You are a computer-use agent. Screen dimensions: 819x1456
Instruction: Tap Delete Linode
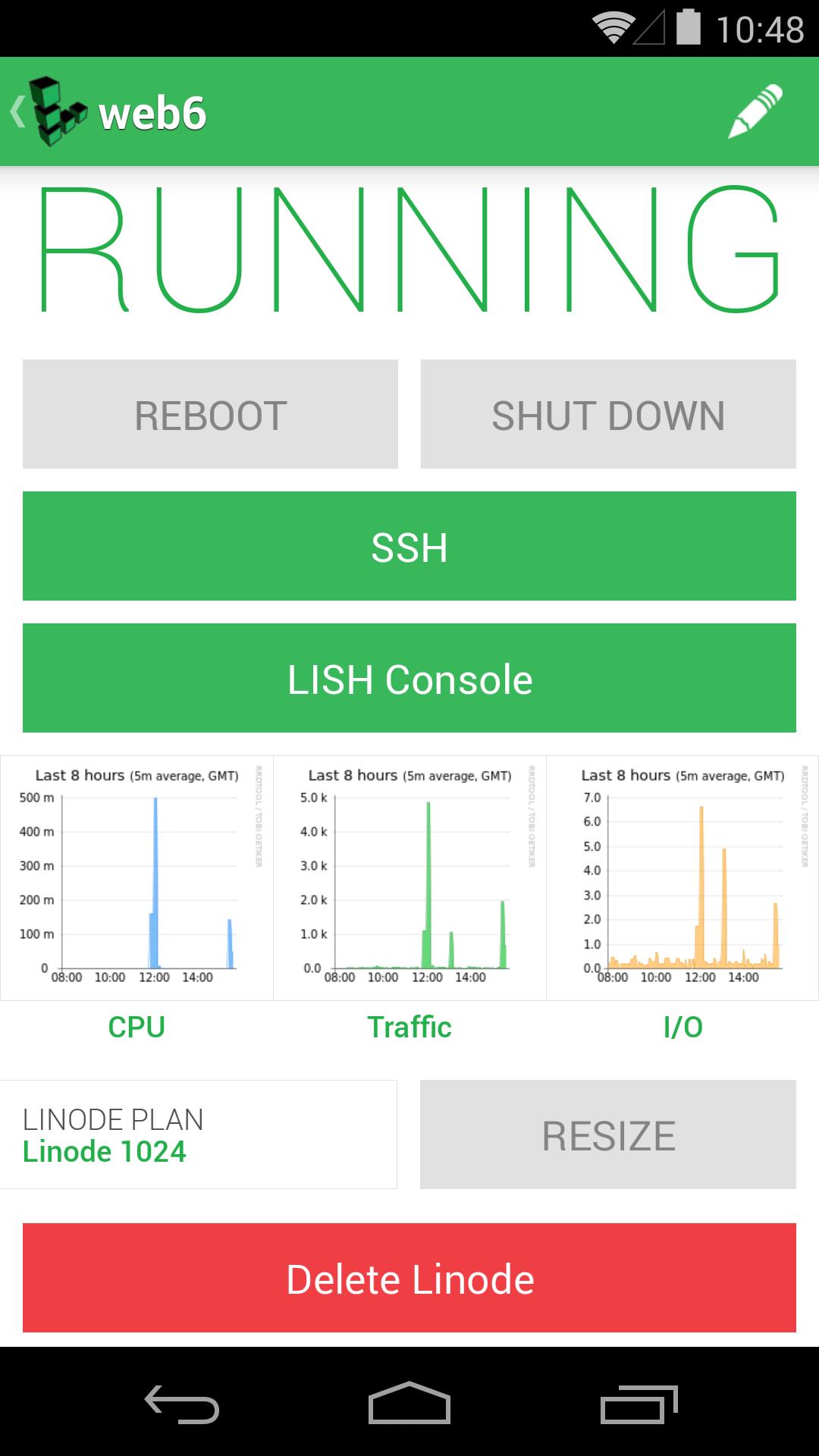409,1277
